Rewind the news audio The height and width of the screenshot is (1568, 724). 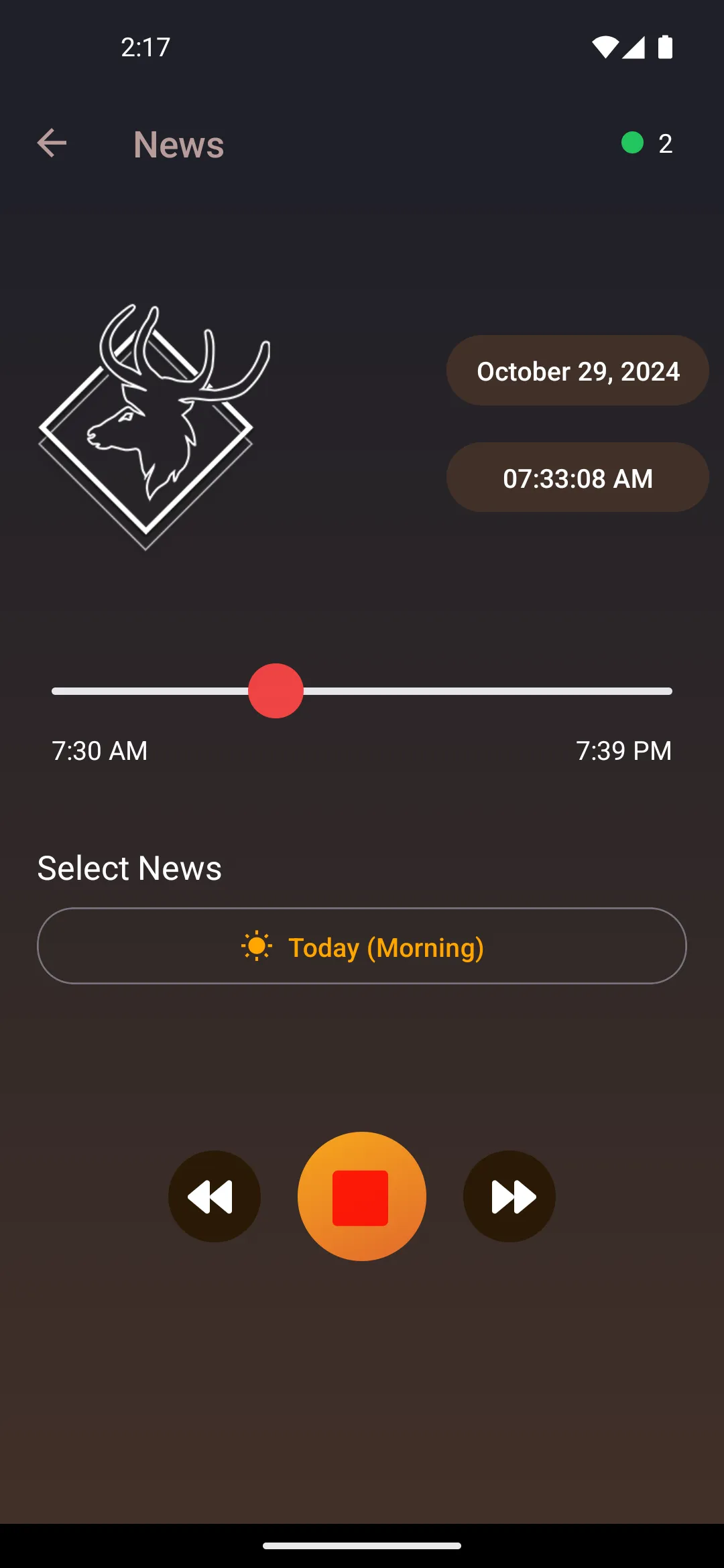tap(214, 1197)
